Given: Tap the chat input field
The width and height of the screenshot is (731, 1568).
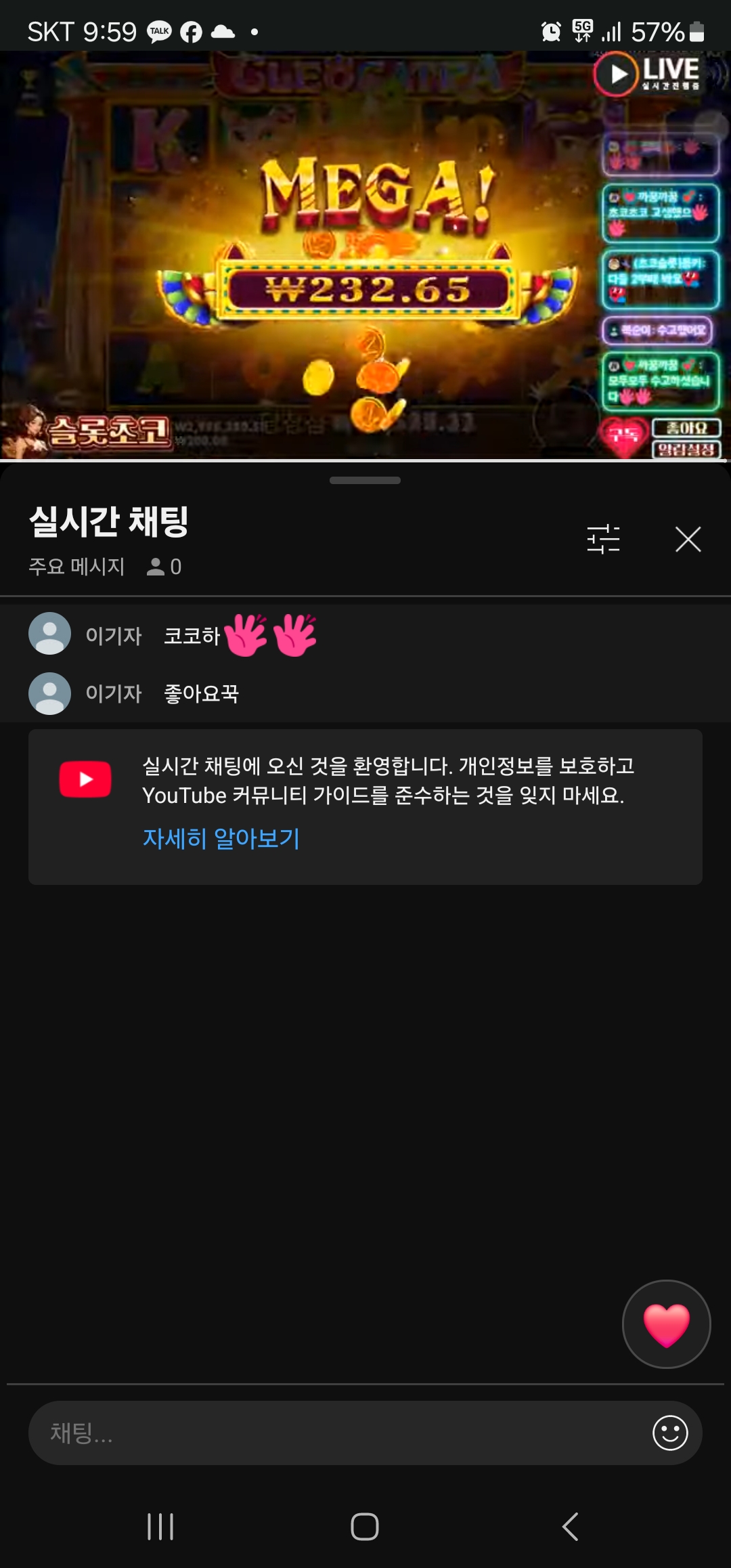Looking at the screenshot, I should pyautogui.click(x=338, y=1433).
